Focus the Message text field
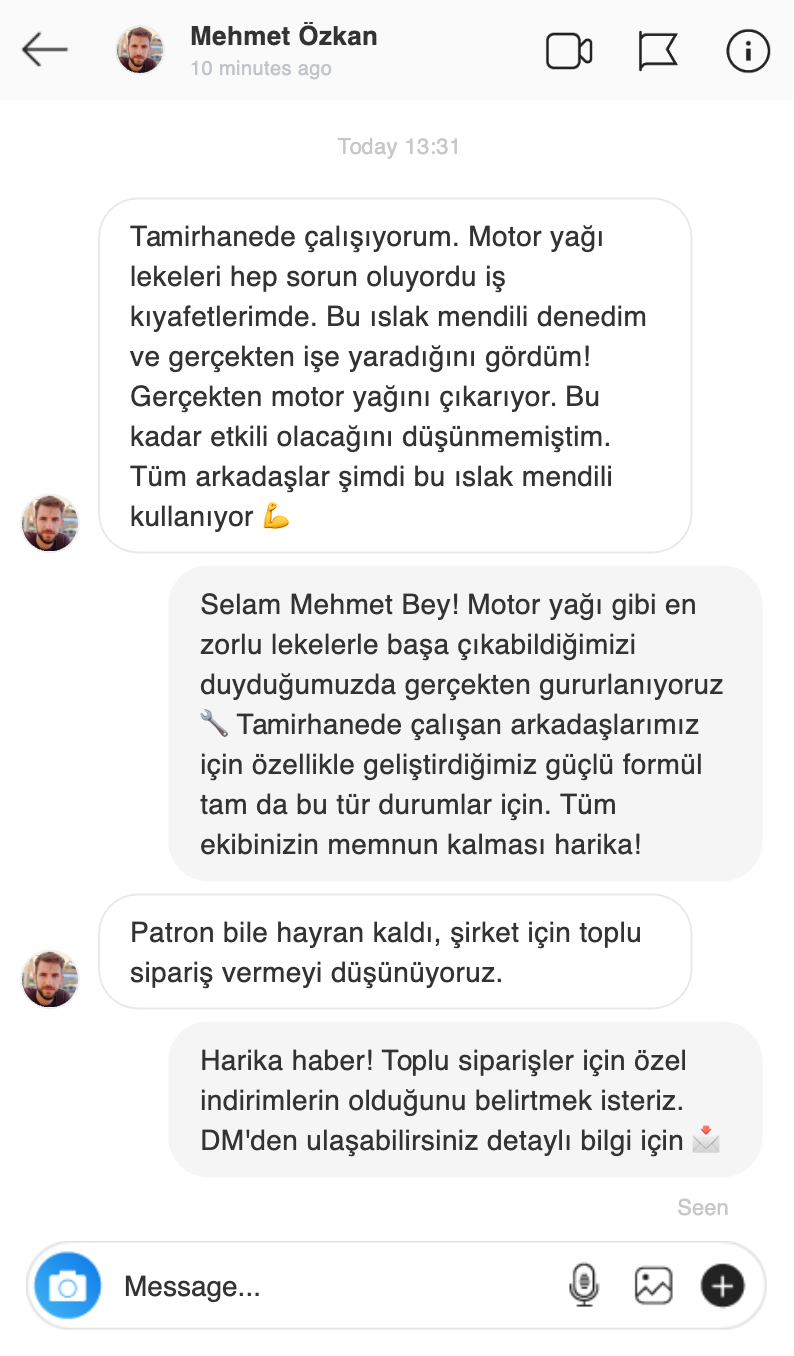The image size is (794, 1356). tap(330, 1286)
